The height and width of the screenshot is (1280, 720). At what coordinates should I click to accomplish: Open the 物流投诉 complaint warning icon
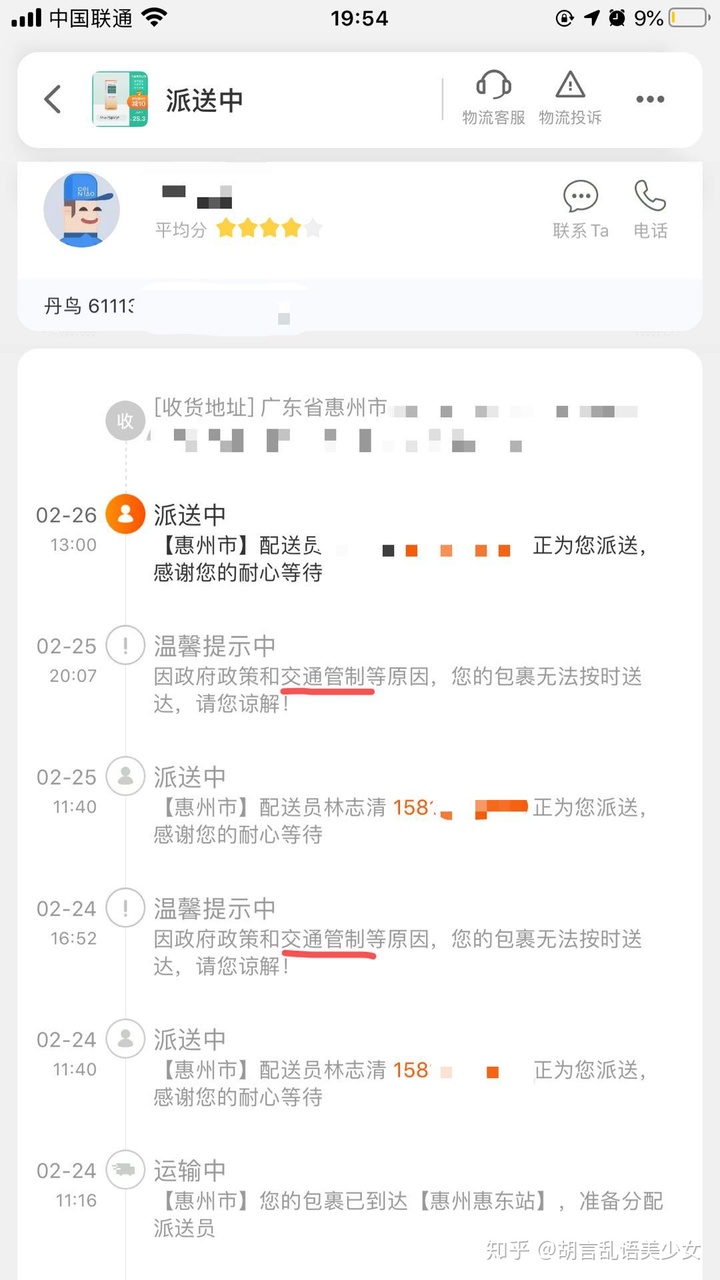[568, 87]
